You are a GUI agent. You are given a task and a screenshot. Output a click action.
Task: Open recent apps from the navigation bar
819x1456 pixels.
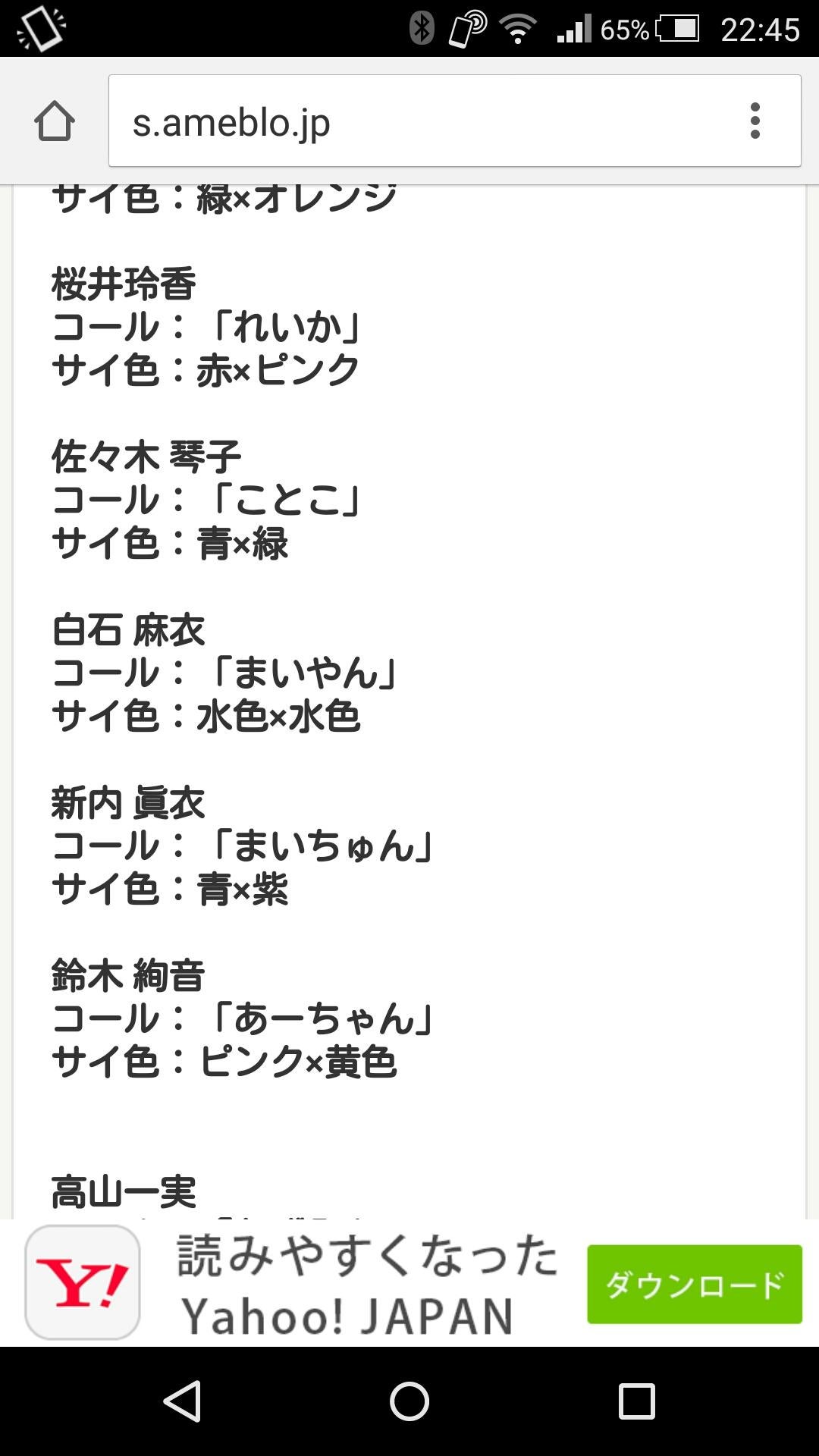[636, 1401]
